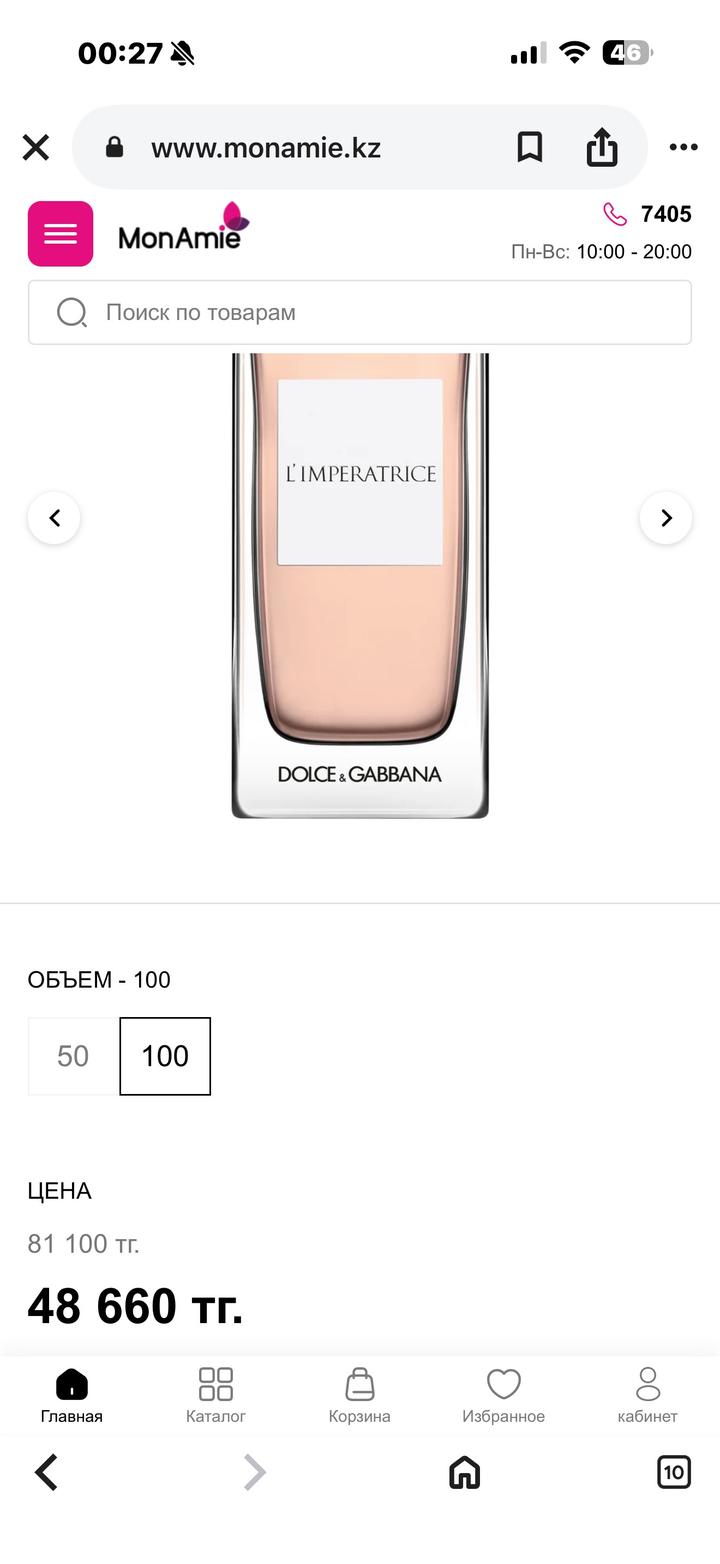Viewport: 720px width, 1564px height.
Task: Go to the Главная tab
Action: 72,1395
